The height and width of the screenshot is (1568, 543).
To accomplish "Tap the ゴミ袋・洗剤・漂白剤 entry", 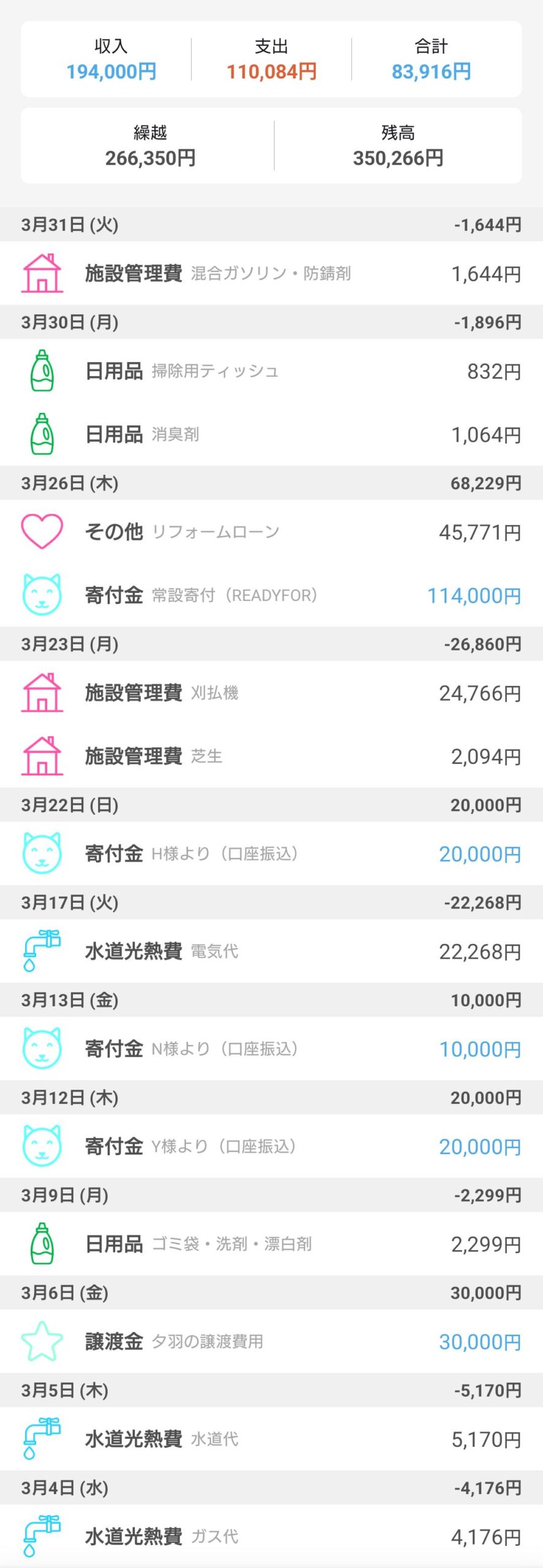I will pyautogui.click(x=271, y=1244).
